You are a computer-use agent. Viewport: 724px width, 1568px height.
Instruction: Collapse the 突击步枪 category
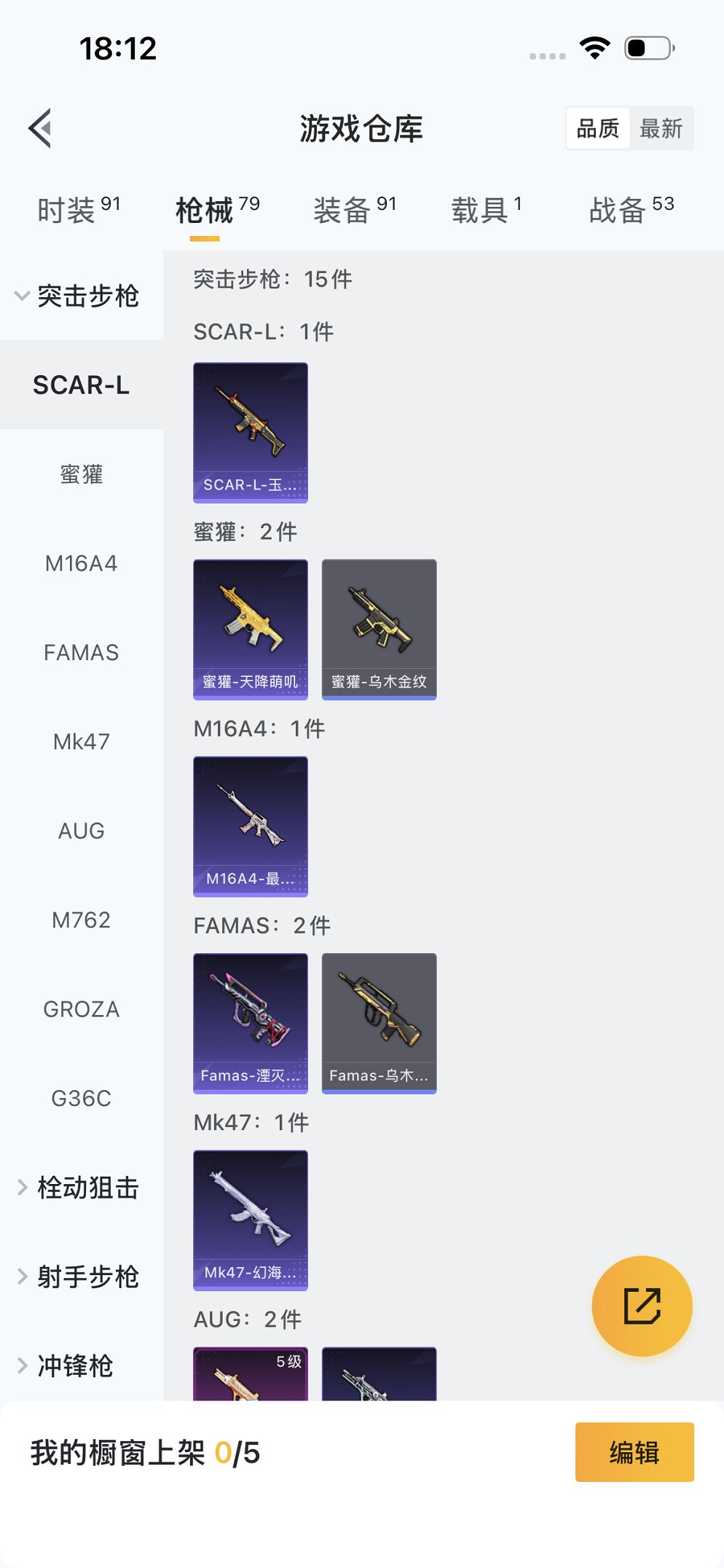pyautogui.click(x=80, y=297)
